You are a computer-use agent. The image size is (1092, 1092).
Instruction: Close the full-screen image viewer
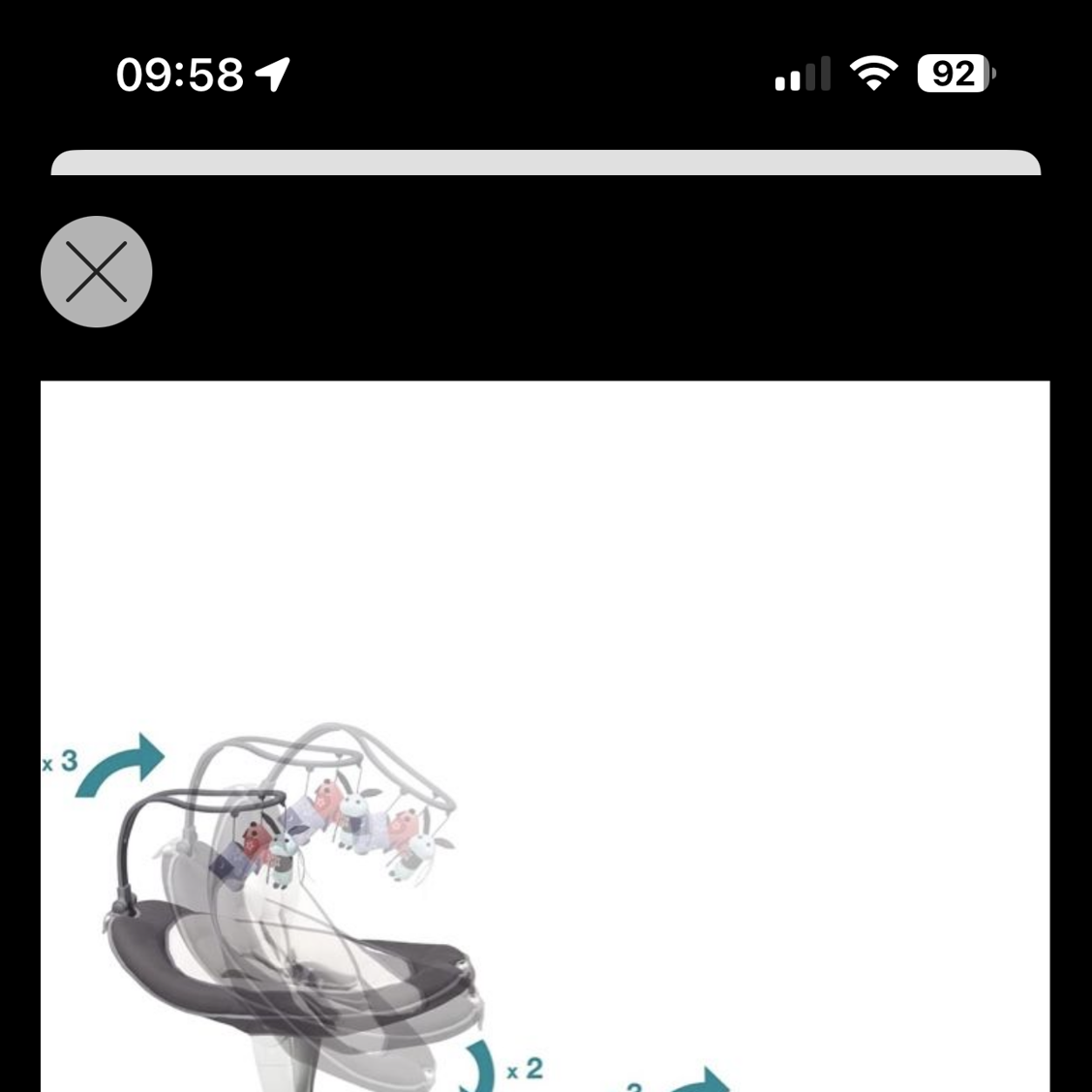pyautogui.click(x=97, y=272)
